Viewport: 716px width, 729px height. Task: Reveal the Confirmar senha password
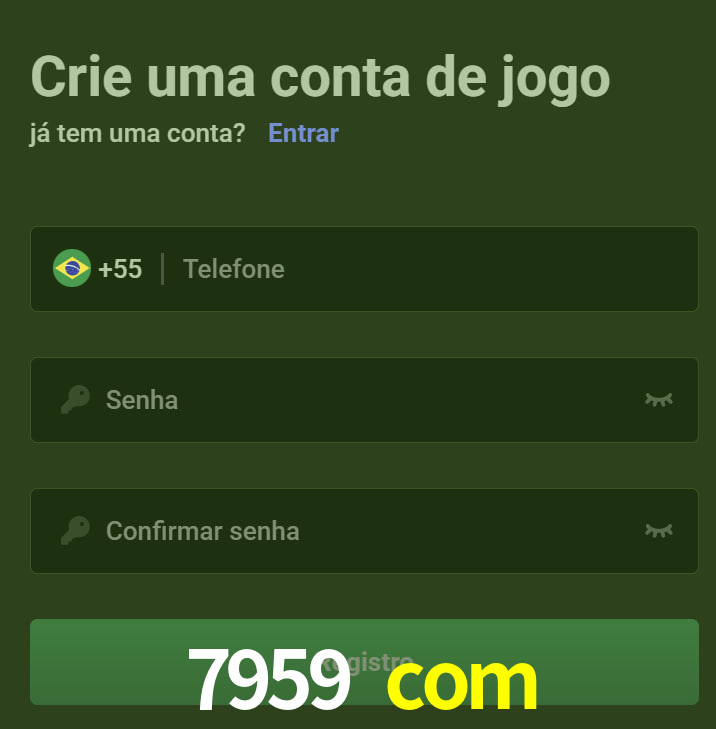coord(658,530)
